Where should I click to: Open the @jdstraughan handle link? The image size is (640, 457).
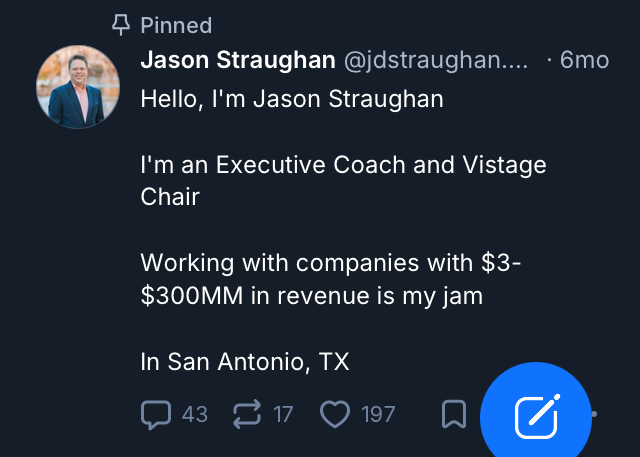pos(435,60)
